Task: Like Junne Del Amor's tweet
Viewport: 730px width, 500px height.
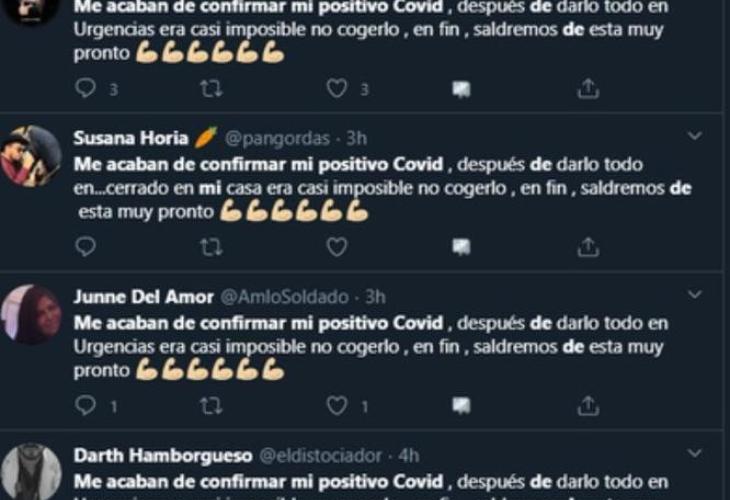Action: pyautogui.click(x=337, y=405)
